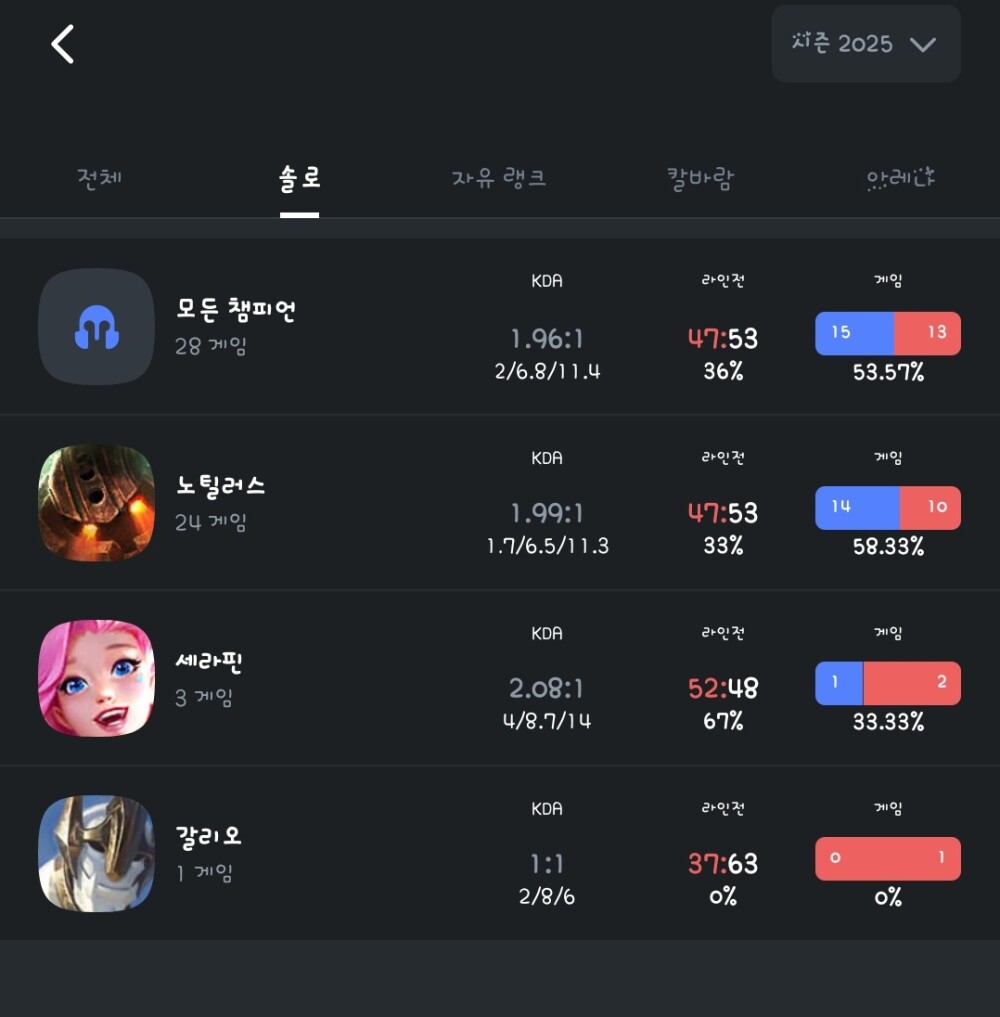
Task: Open the 모든 챔피언 stats row
Action: [x=236, y=326]
